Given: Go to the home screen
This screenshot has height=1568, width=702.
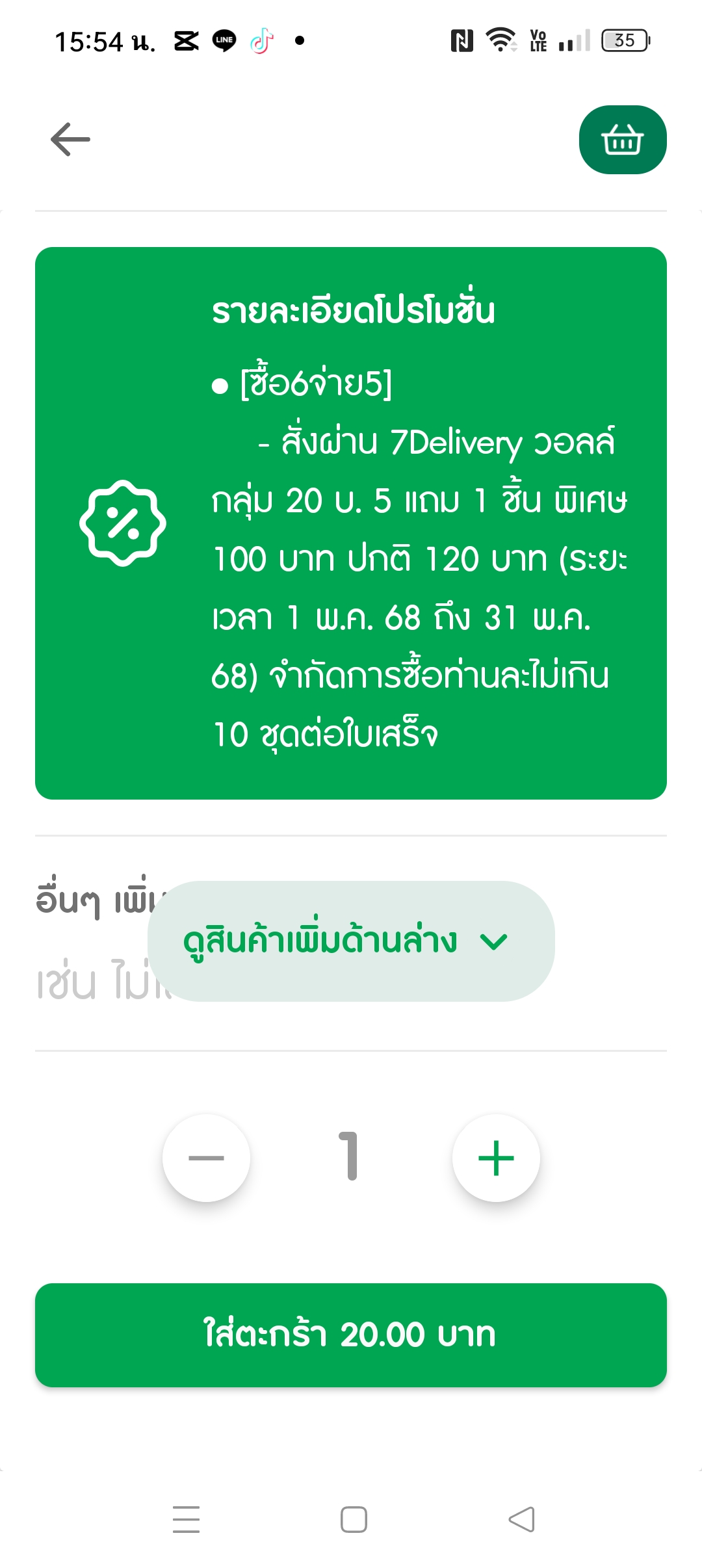Looking at the screenshot, I should tap(354, 1519).
